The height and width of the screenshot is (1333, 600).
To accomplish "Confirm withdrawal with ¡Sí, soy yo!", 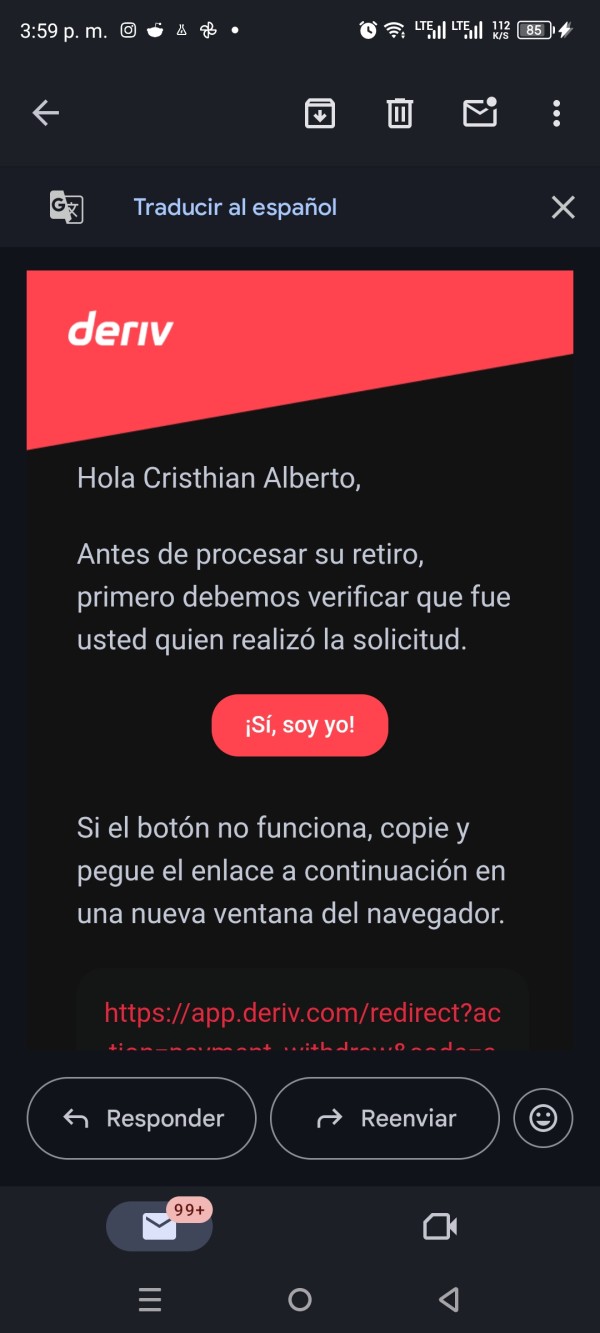I will tap(300, 725).
